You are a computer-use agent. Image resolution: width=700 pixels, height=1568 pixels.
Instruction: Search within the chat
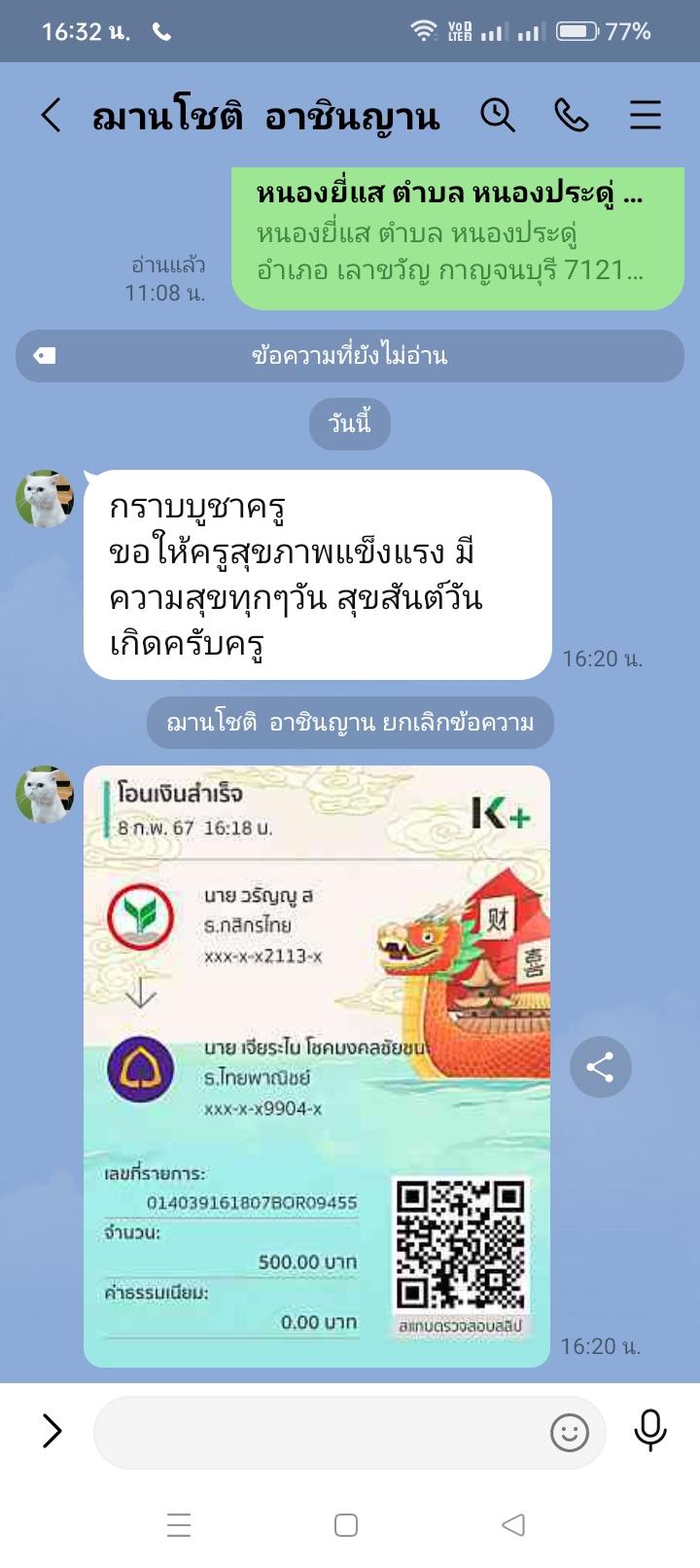click(498, 116)
